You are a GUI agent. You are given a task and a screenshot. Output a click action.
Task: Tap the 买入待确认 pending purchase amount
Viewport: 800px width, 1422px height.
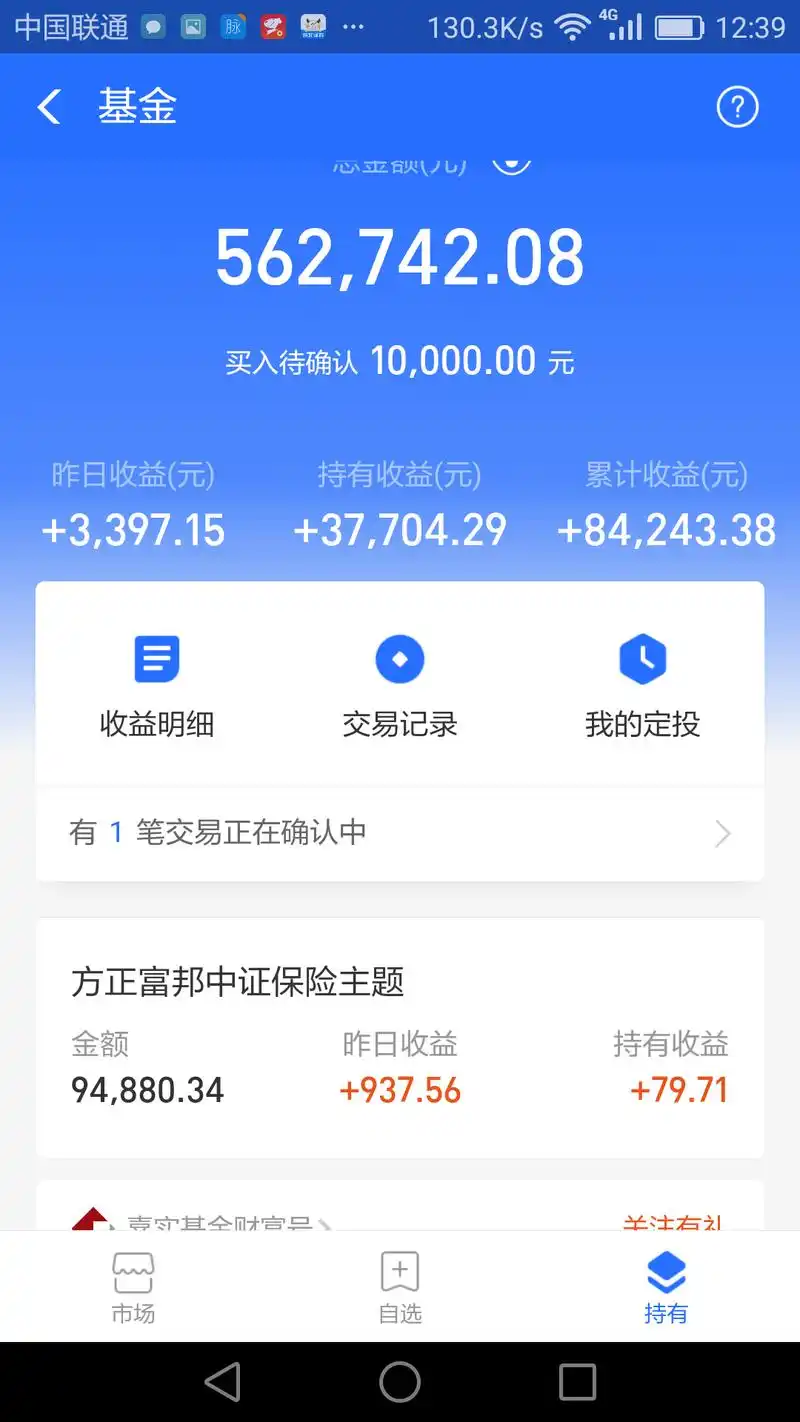pos(399,360)
